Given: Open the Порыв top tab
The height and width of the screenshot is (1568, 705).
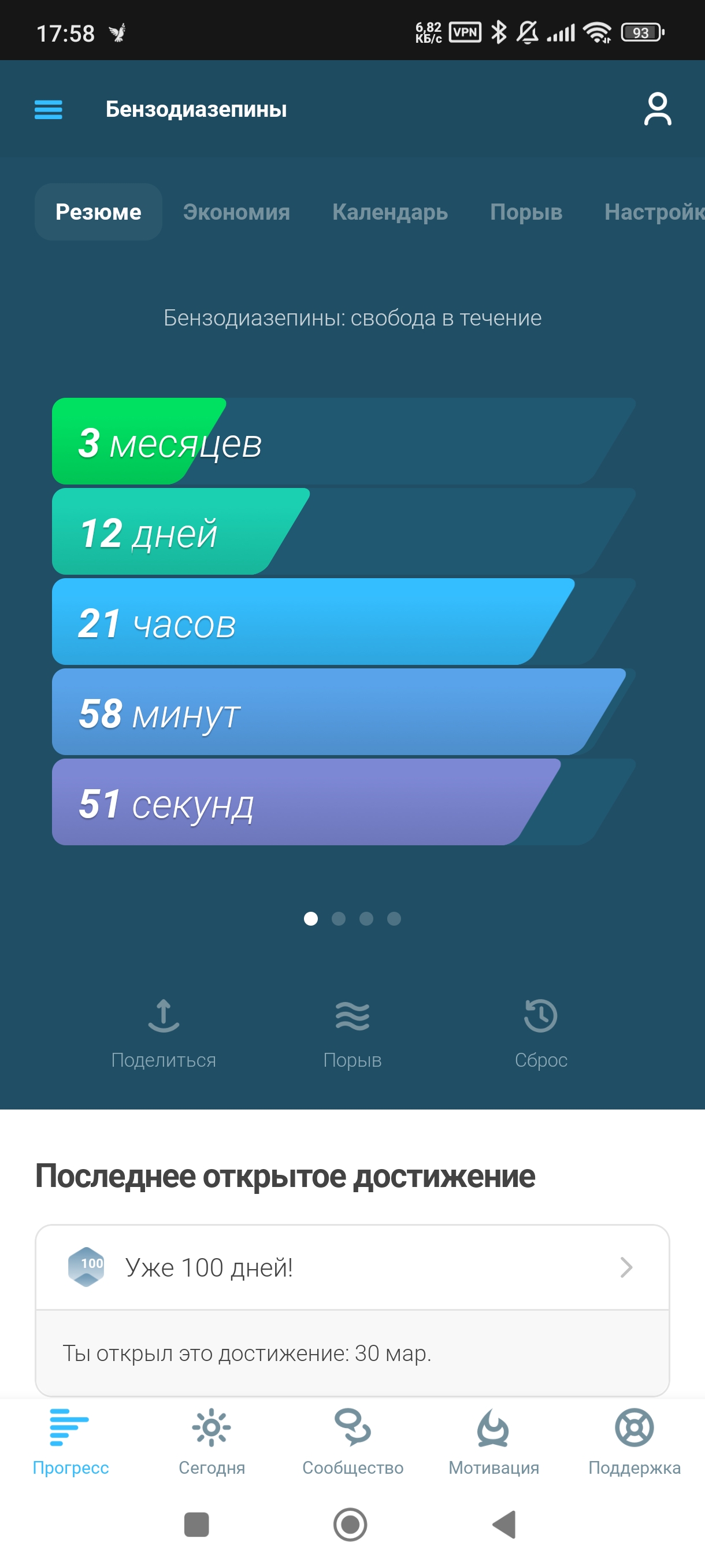Looking at the screenshot, I should (x=526, y=212).
